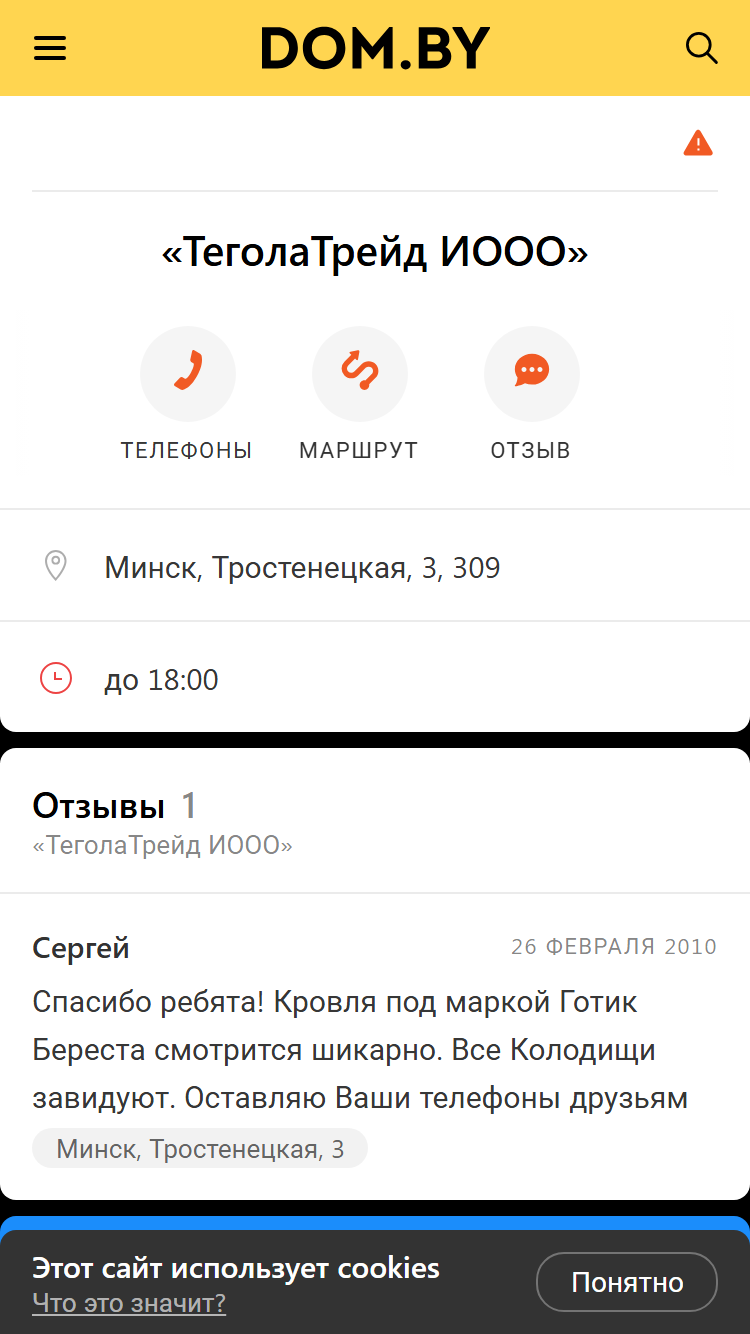The width and height of the screenshot is (750, 1334).
Task: Report an error via the warning triangle
Action: coord(698,144)
